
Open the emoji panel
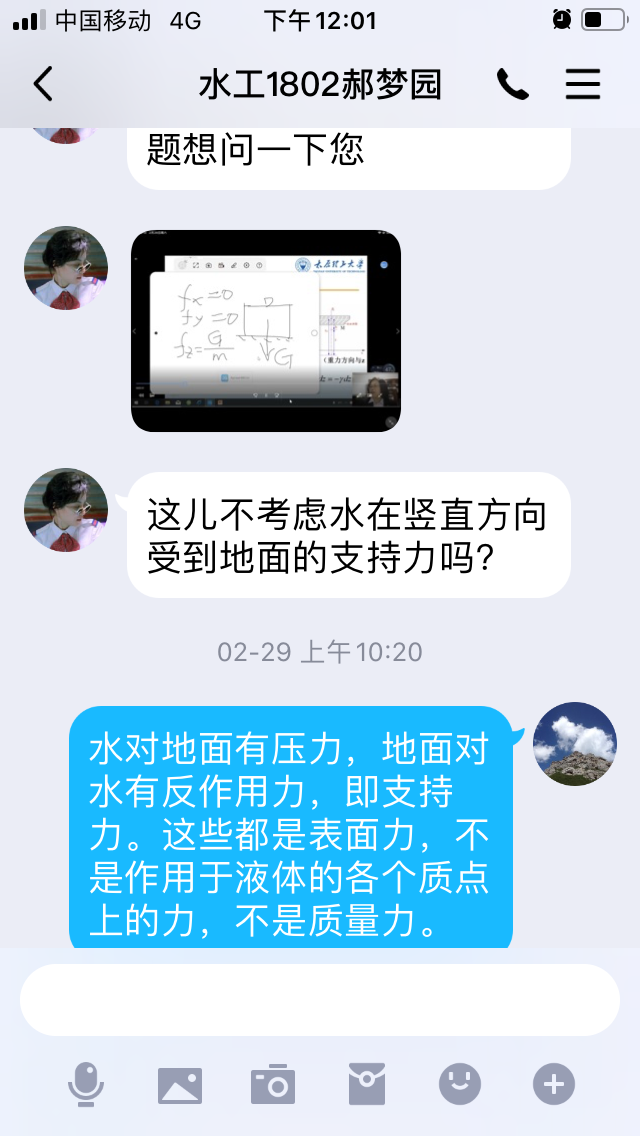click(x=460, y=1085)
